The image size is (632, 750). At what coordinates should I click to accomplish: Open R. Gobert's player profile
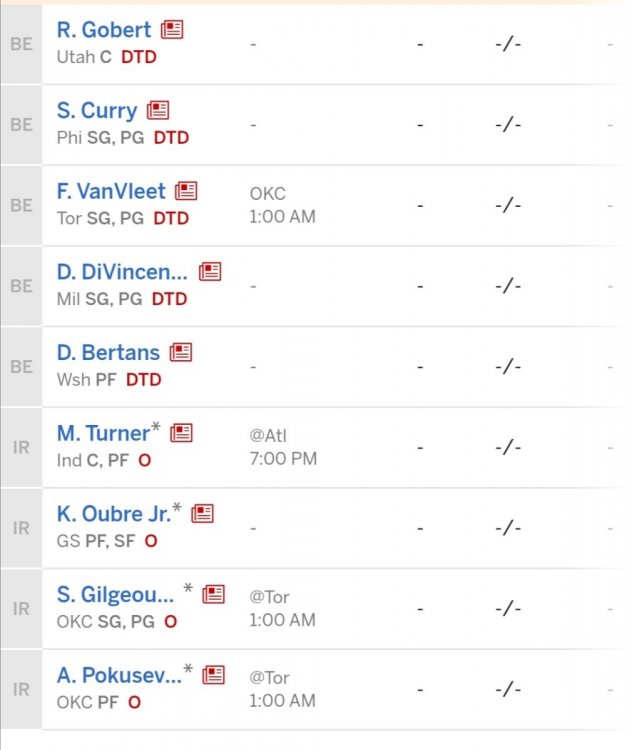click(104, 30)
